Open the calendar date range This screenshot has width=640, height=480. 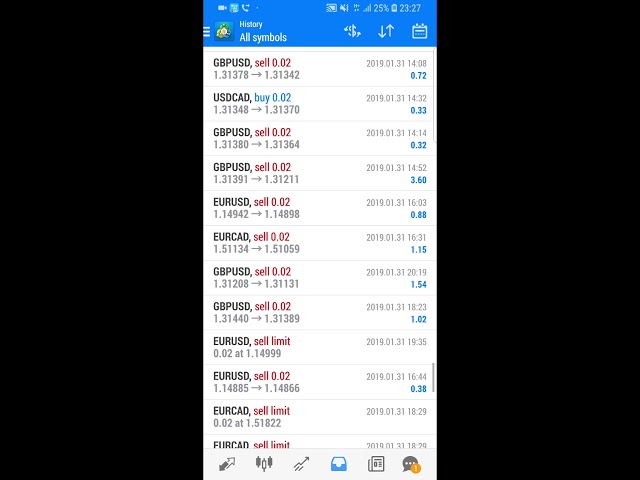[420, 31]
